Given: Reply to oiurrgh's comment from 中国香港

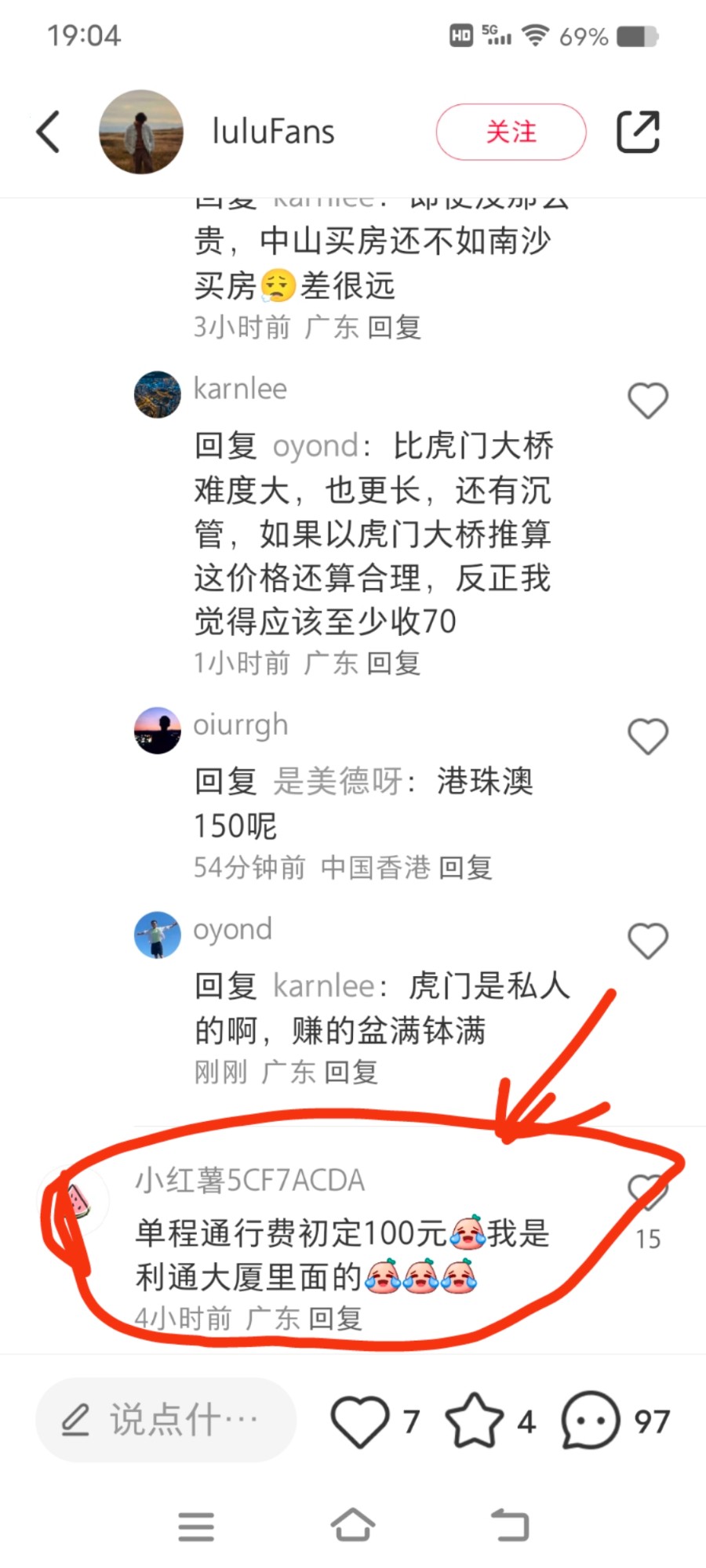Looking at the screenshot, I should click(x=465, y=867).
